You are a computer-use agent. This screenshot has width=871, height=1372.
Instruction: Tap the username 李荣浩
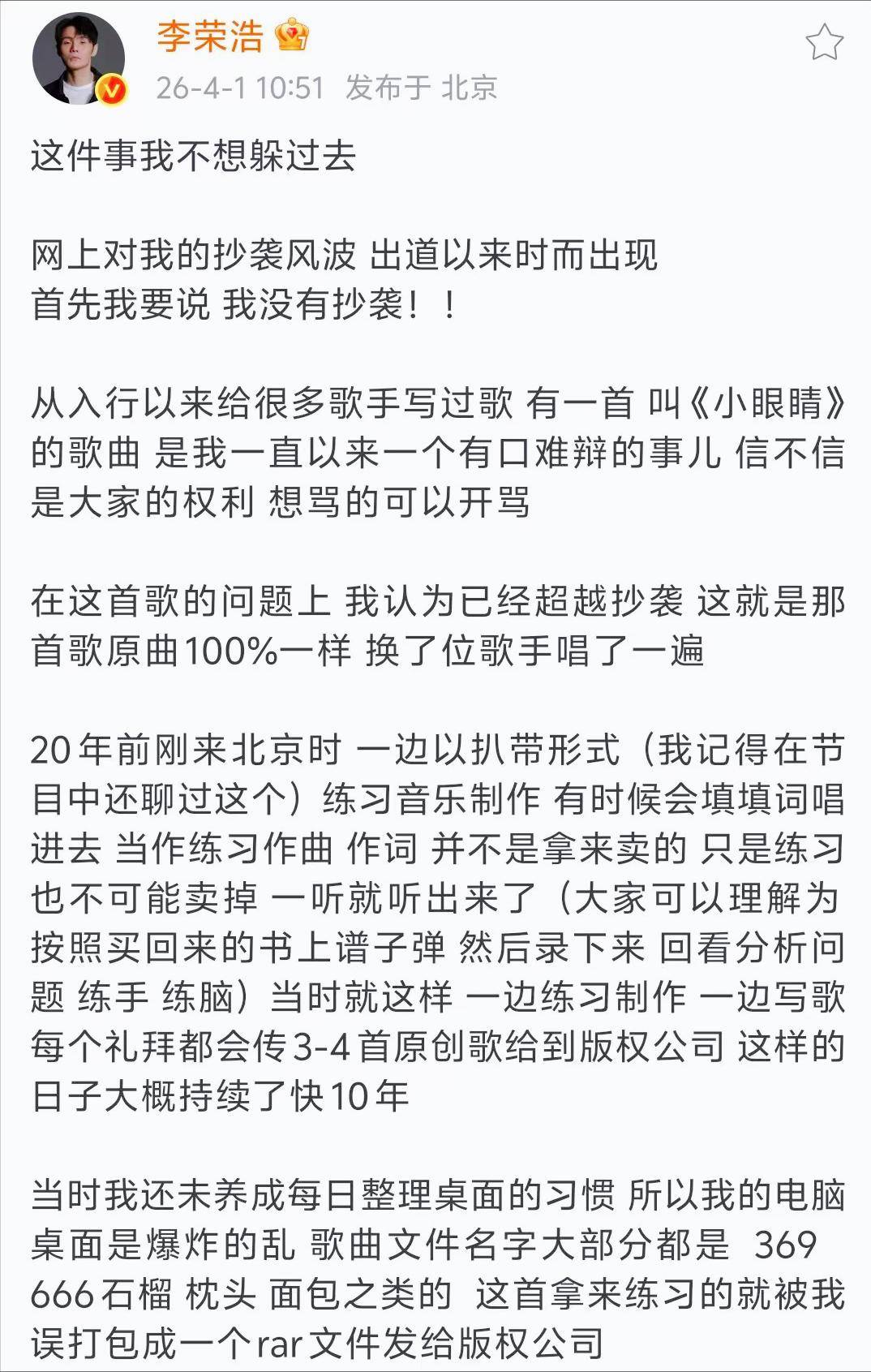[210, 37]
